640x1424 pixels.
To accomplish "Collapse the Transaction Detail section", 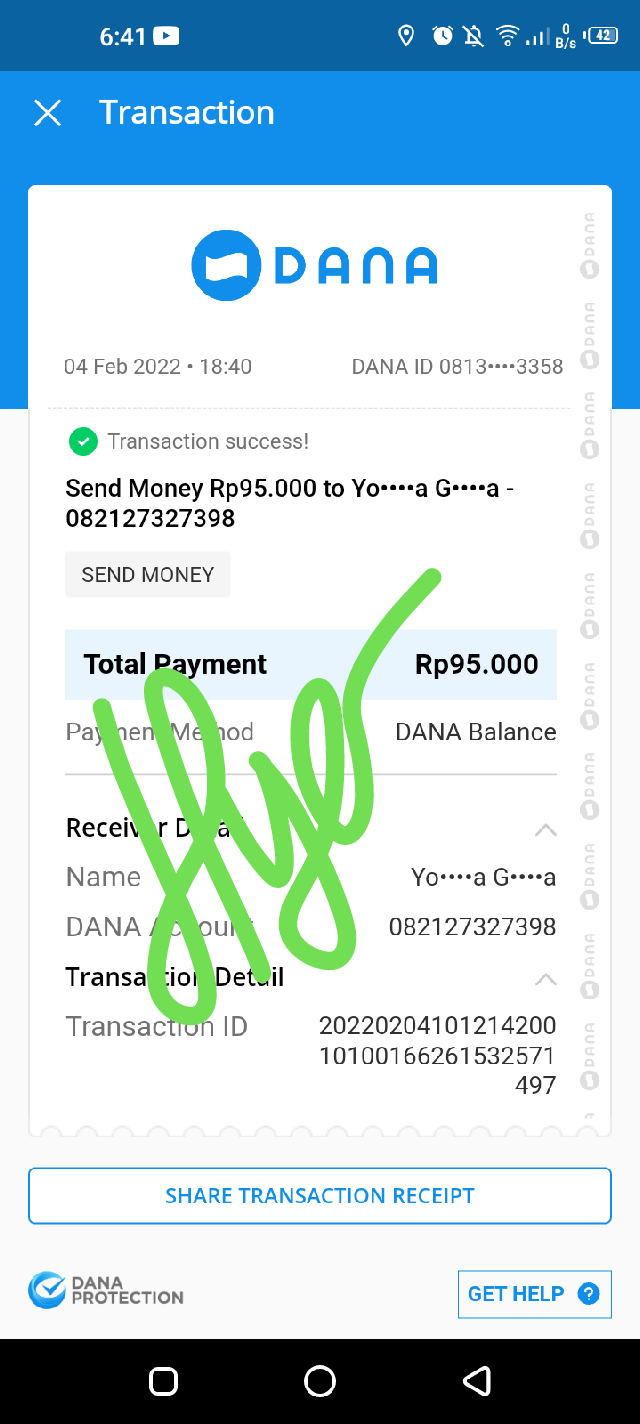I will point(545,979).
